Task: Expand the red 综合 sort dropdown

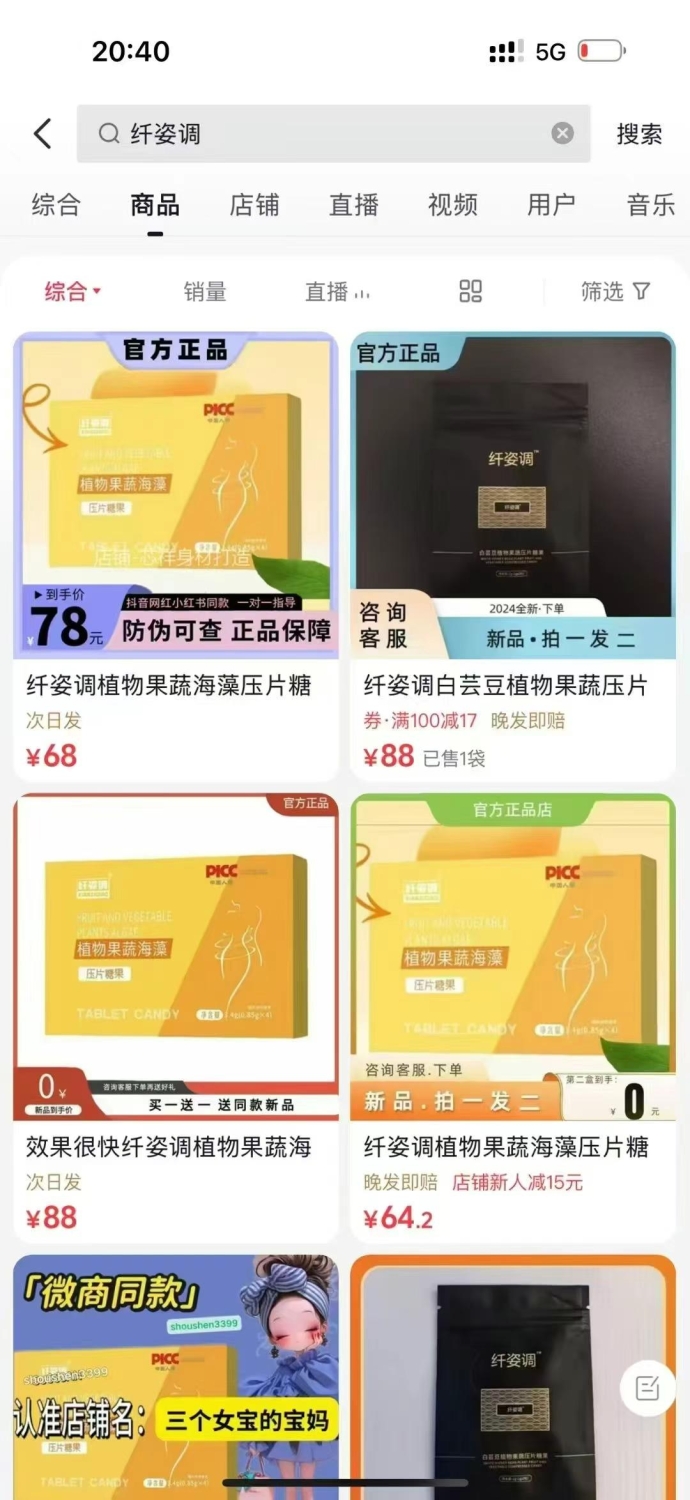Action: click(73, 291)
